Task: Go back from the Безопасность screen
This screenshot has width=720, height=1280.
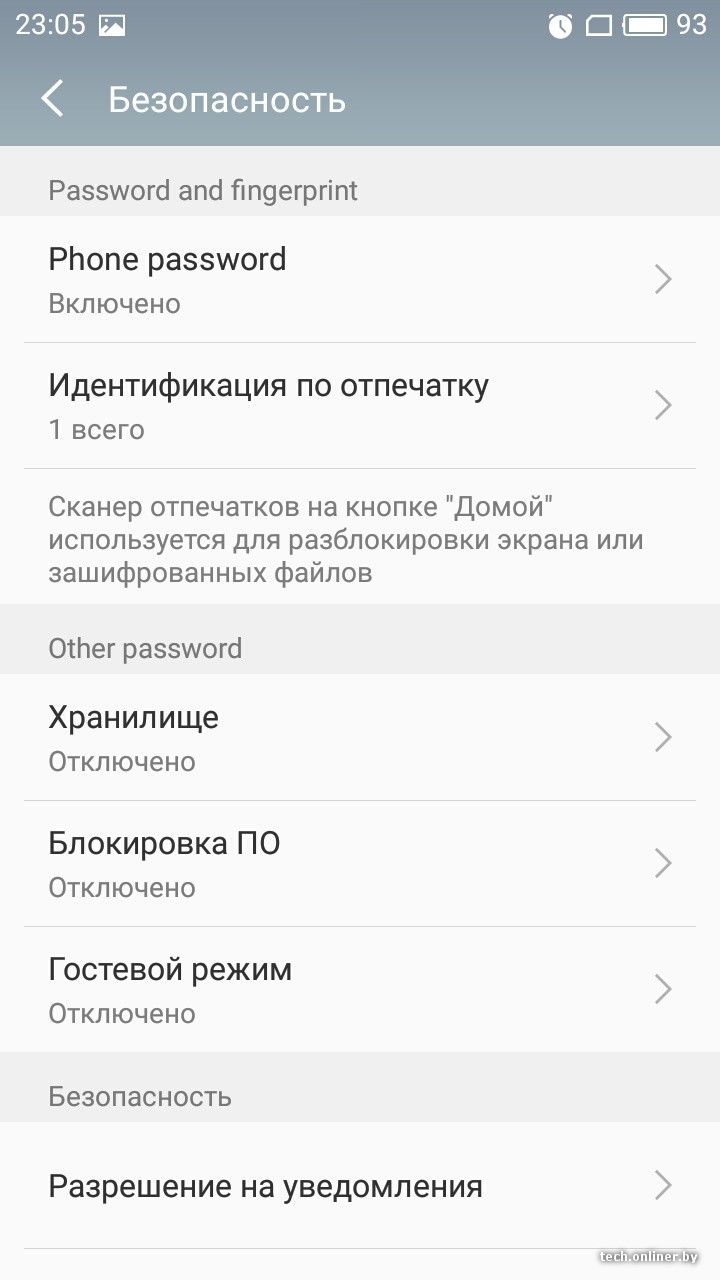Action: coord(52,100)
